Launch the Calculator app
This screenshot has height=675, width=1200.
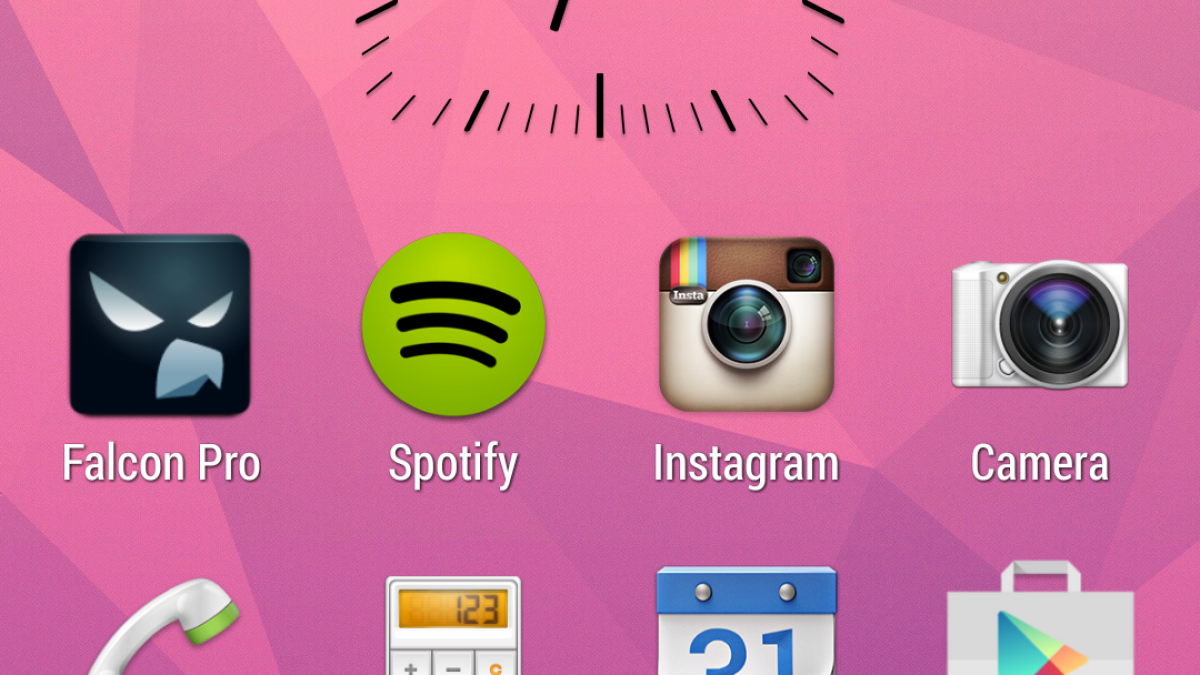click(x=453, y=627)
